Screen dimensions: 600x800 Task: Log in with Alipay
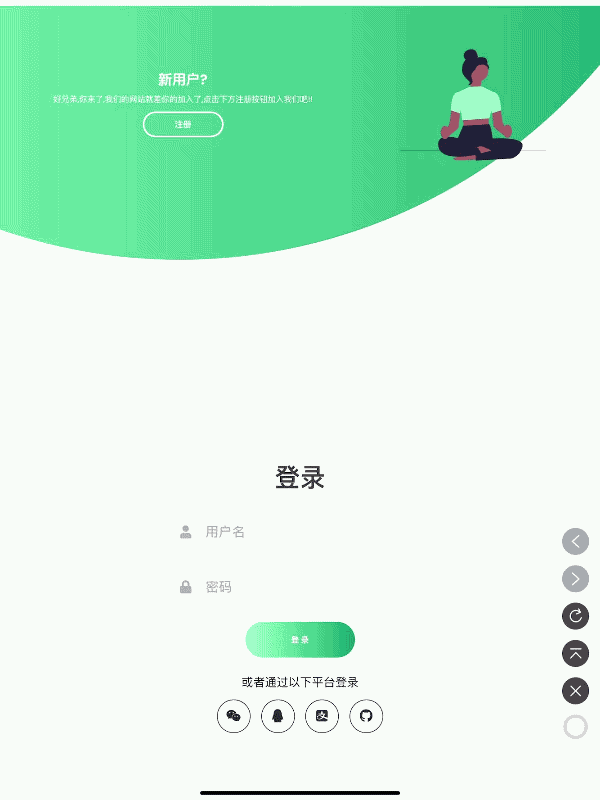pyautogui.click(x=322, y=716)
